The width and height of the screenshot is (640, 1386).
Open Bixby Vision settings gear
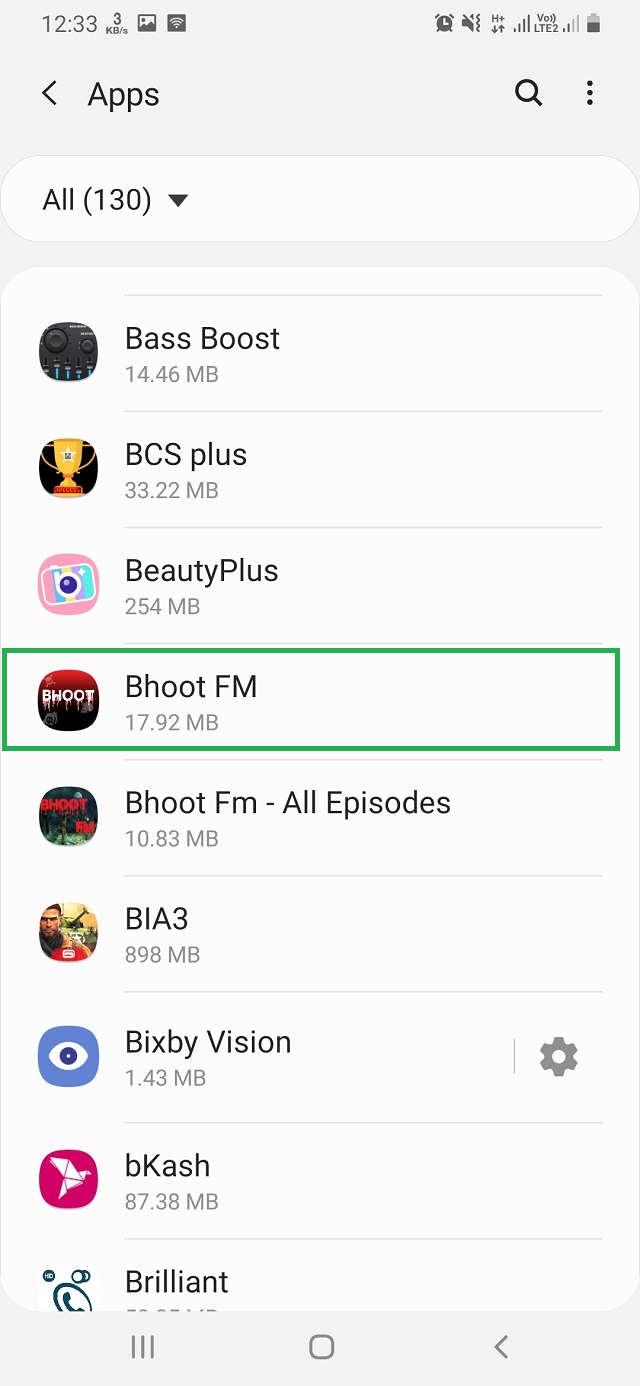558,1057
